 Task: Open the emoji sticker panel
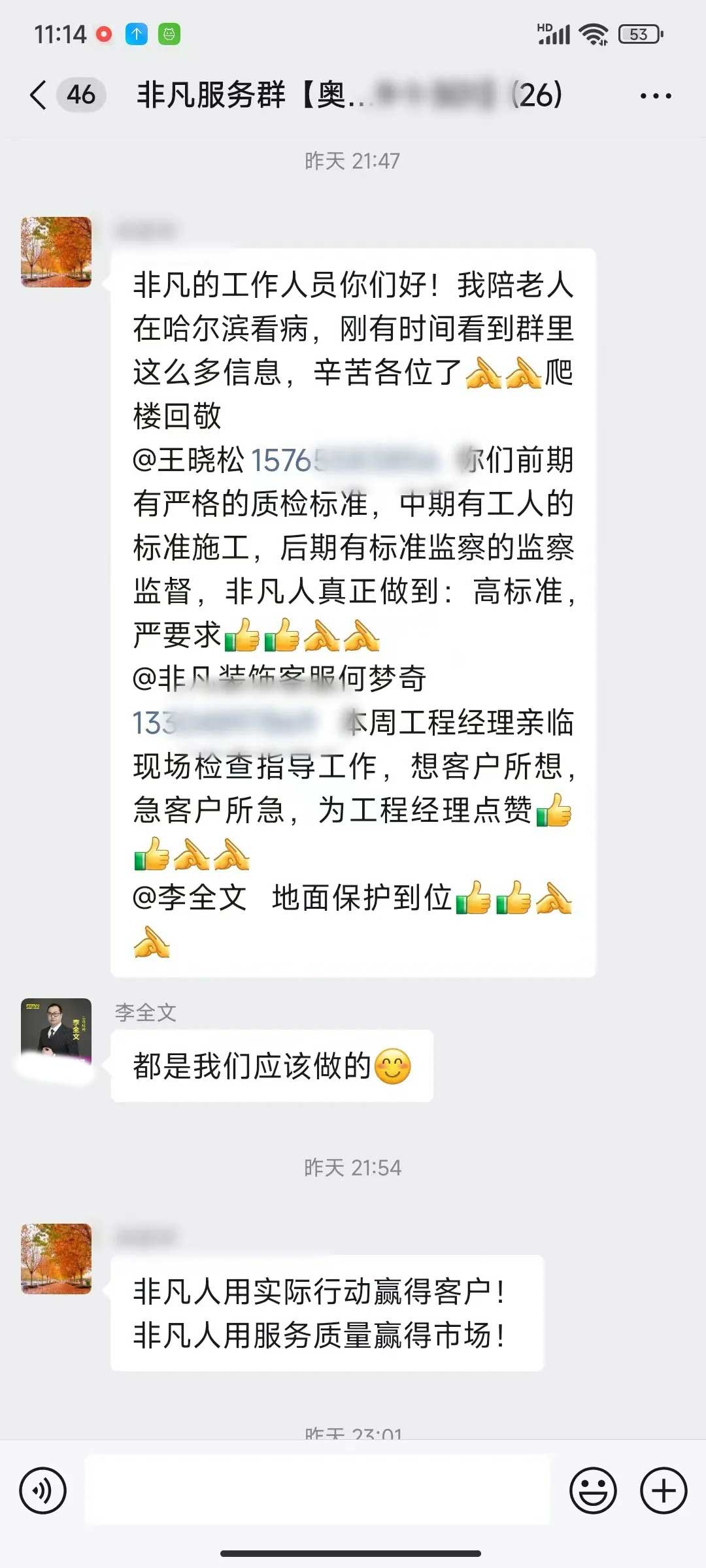click(x=593, y=1490)
